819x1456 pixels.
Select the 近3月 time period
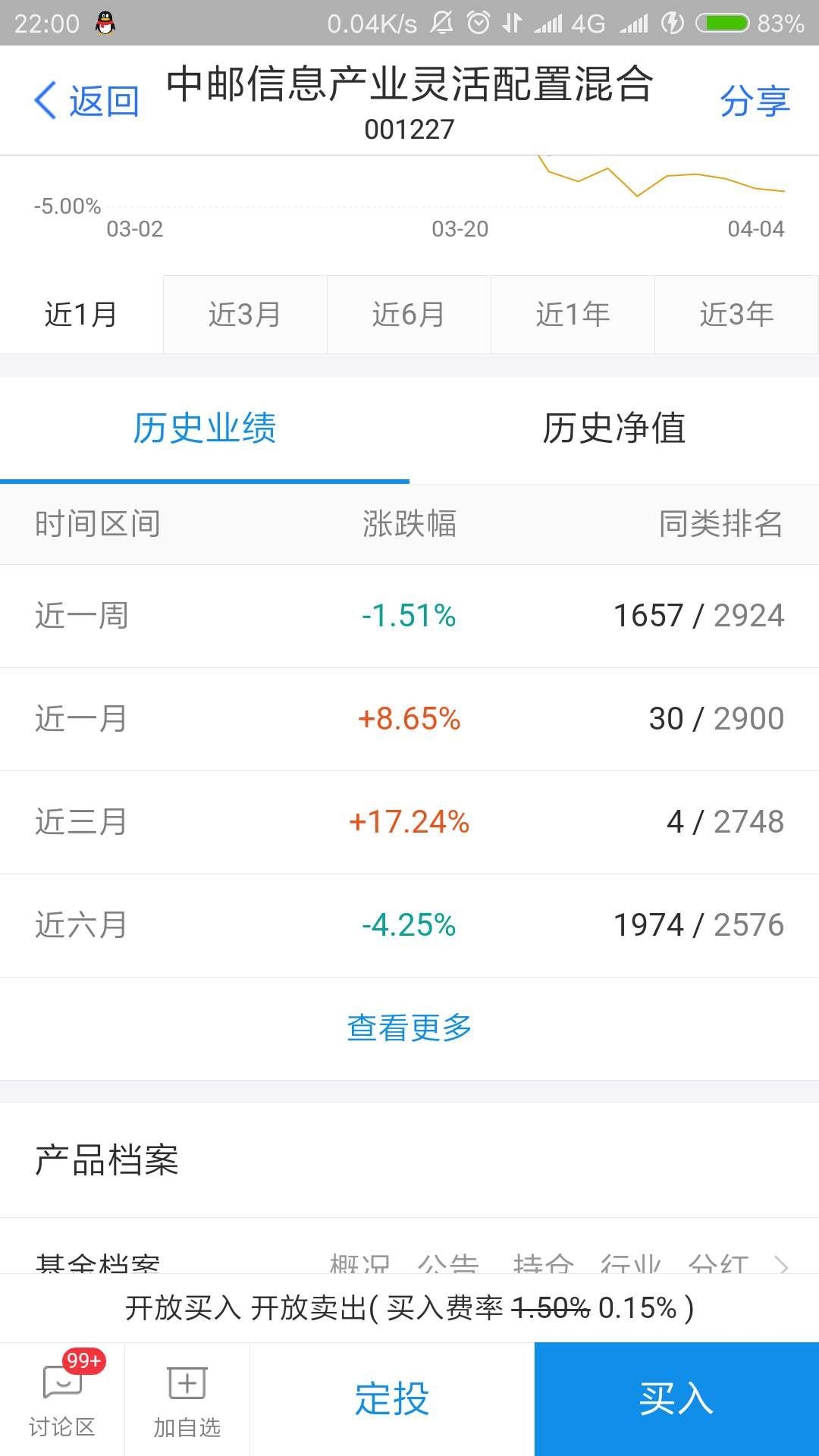(x=244, y=314)
